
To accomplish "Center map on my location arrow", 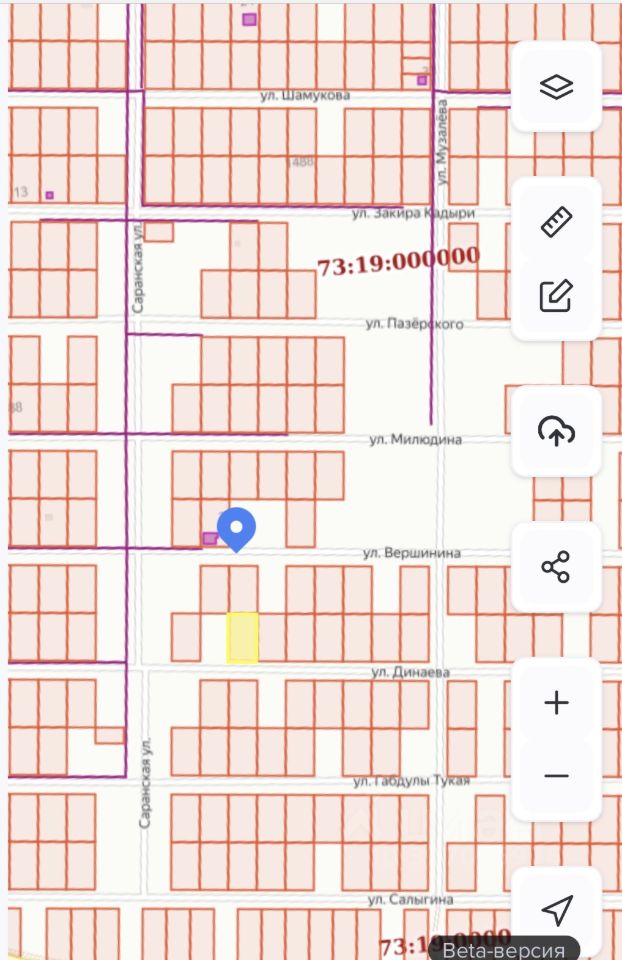I will [556, 910].
